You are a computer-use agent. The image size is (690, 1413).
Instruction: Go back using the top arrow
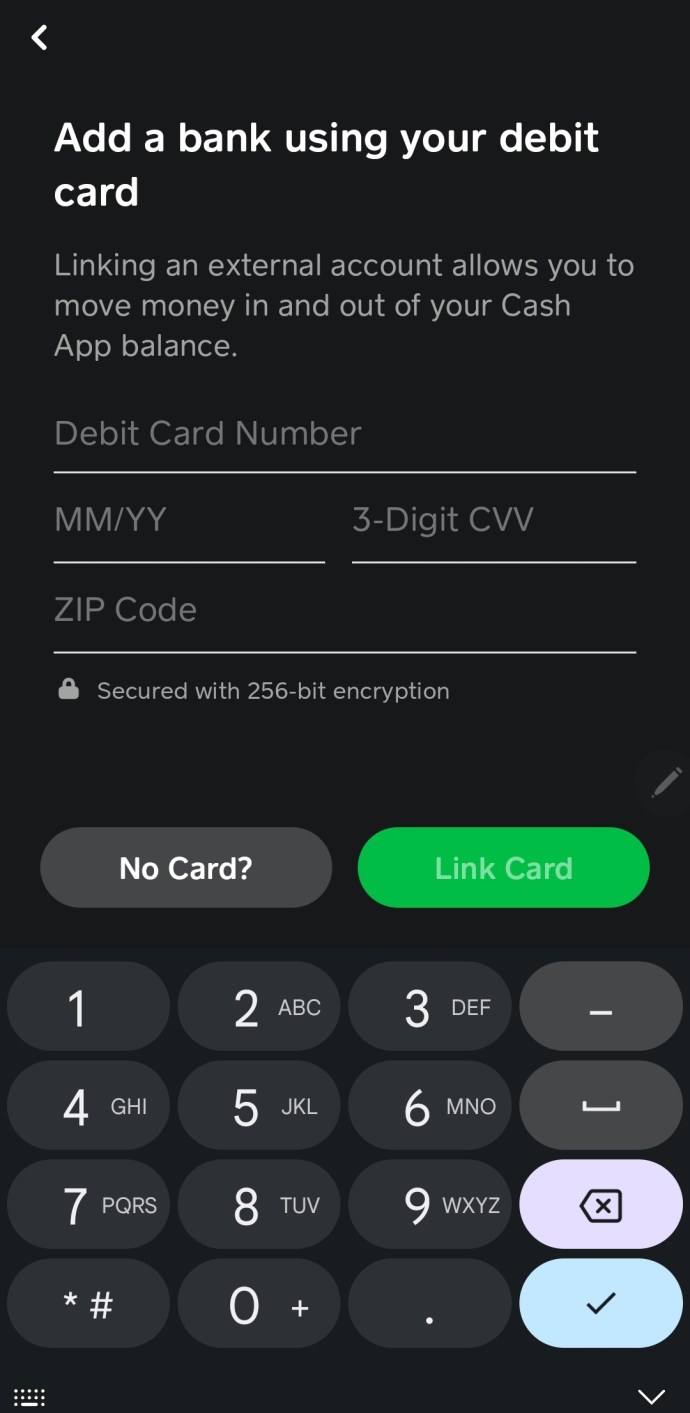(x=39, y=38)
